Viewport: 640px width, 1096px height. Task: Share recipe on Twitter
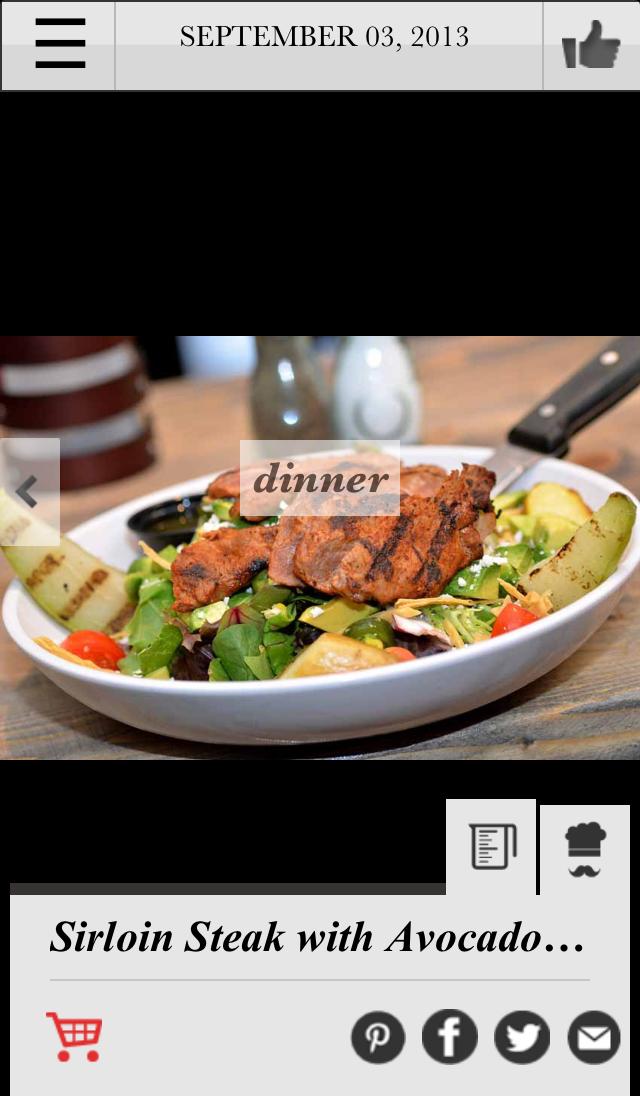pyautogui.click(x=521, y=1037)
